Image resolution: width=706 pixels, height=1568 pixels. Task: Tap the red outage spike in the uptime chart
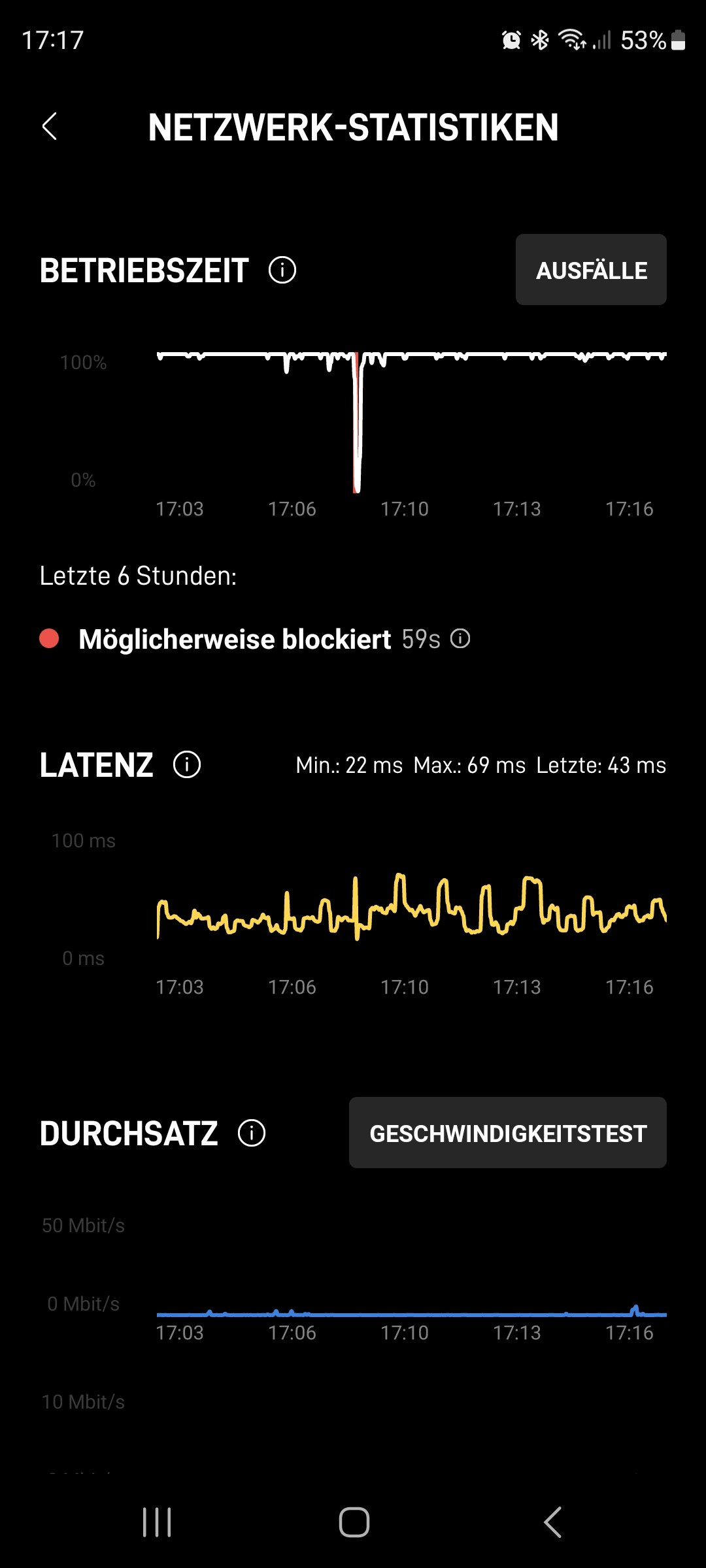tap(356, 418)
